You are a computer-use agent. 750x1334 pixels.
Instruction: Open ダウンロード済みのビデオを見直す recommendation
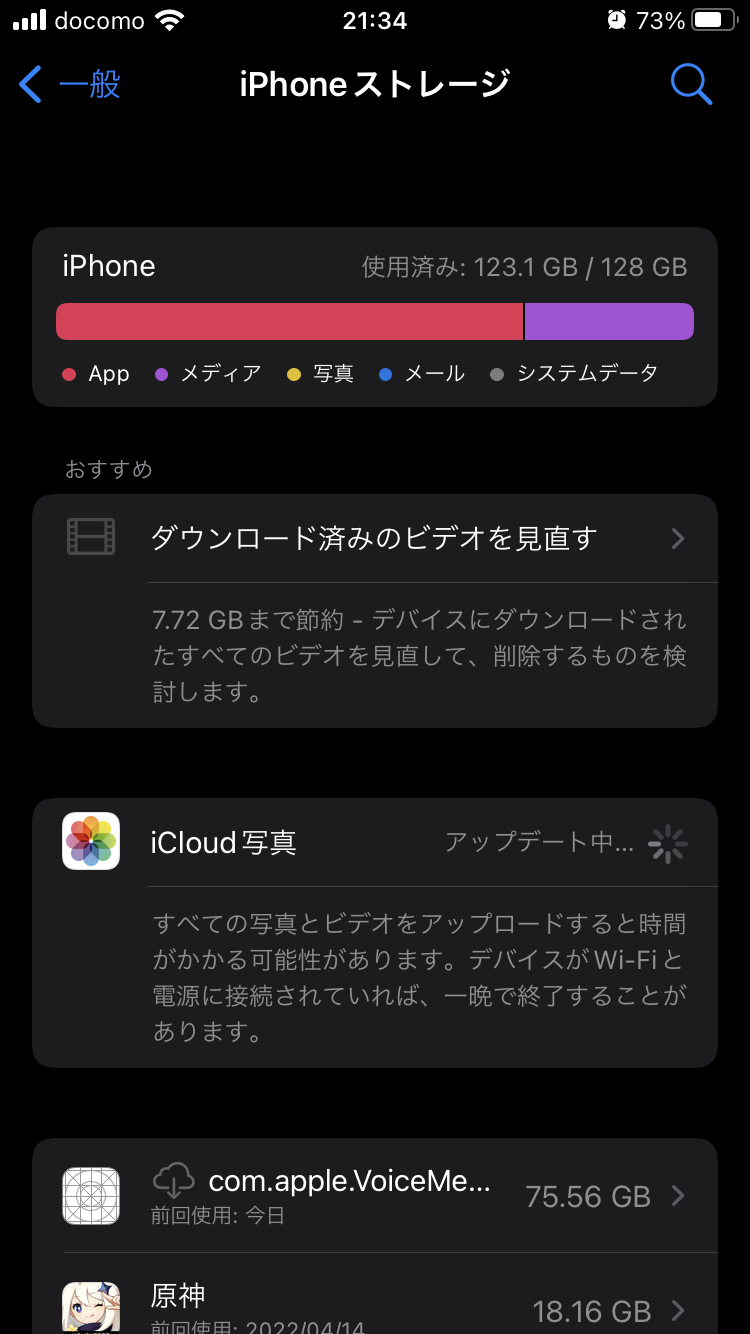[x=374, y=539]
